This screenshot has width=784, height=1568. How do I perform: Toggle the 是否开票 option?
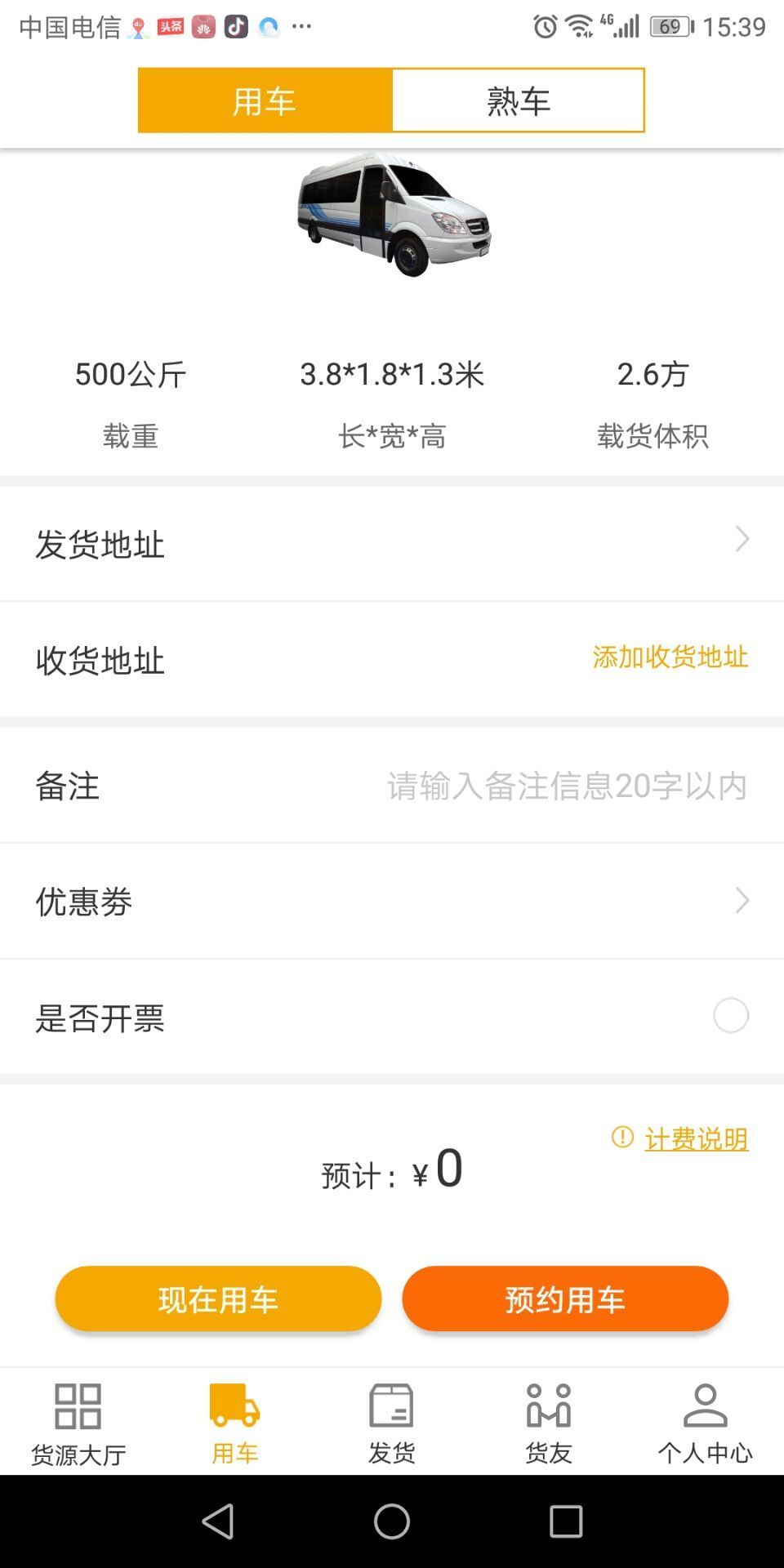(730, 1016)
